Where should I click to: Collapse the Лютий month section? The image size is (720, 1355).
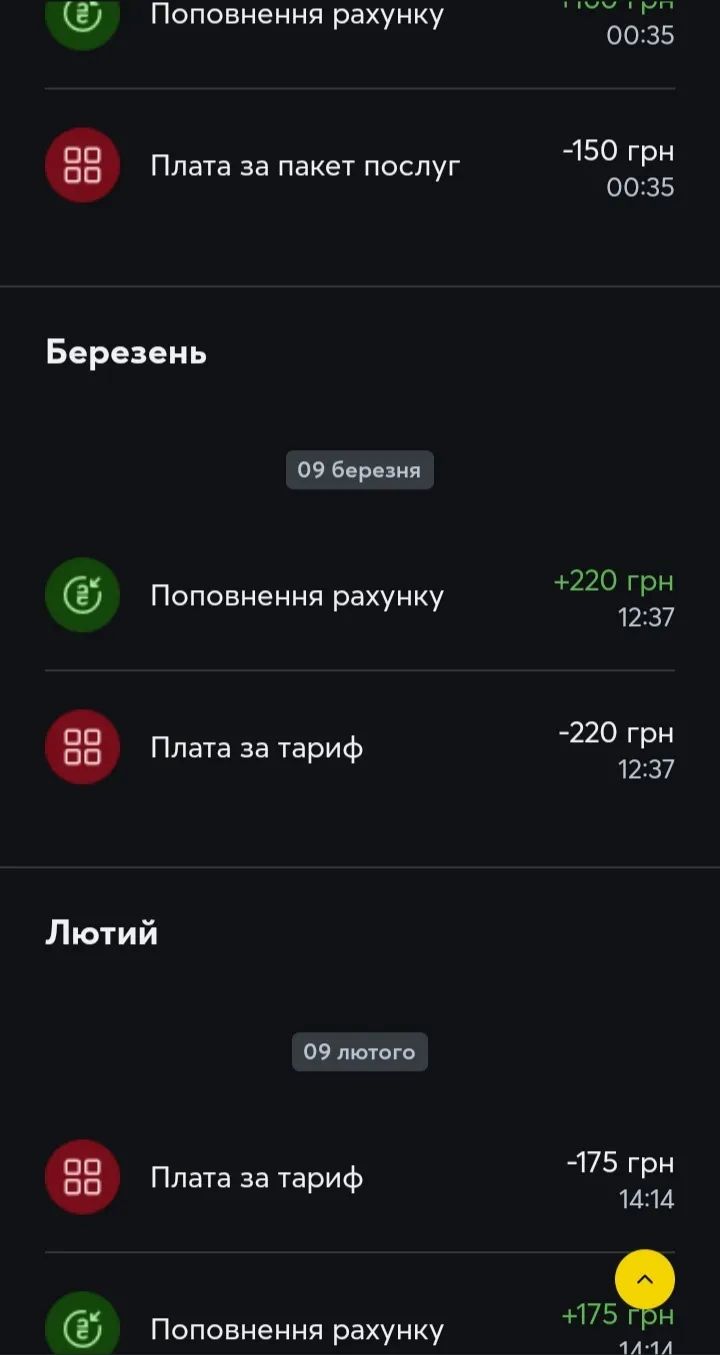pyautogui.click(x=101, y=932)
